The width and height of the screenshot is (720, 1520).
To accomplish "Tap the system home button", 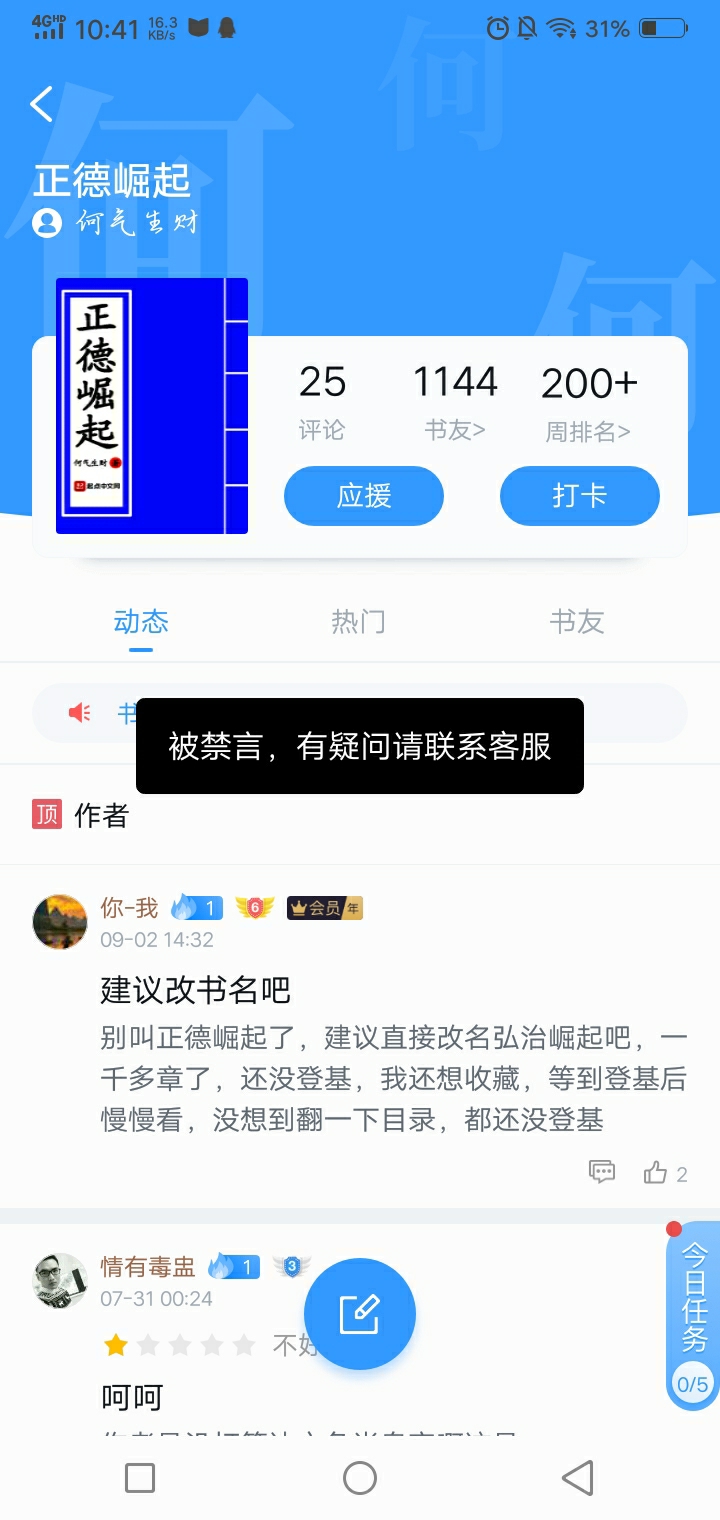I will pyautogui.click(x=359, y=1477).
